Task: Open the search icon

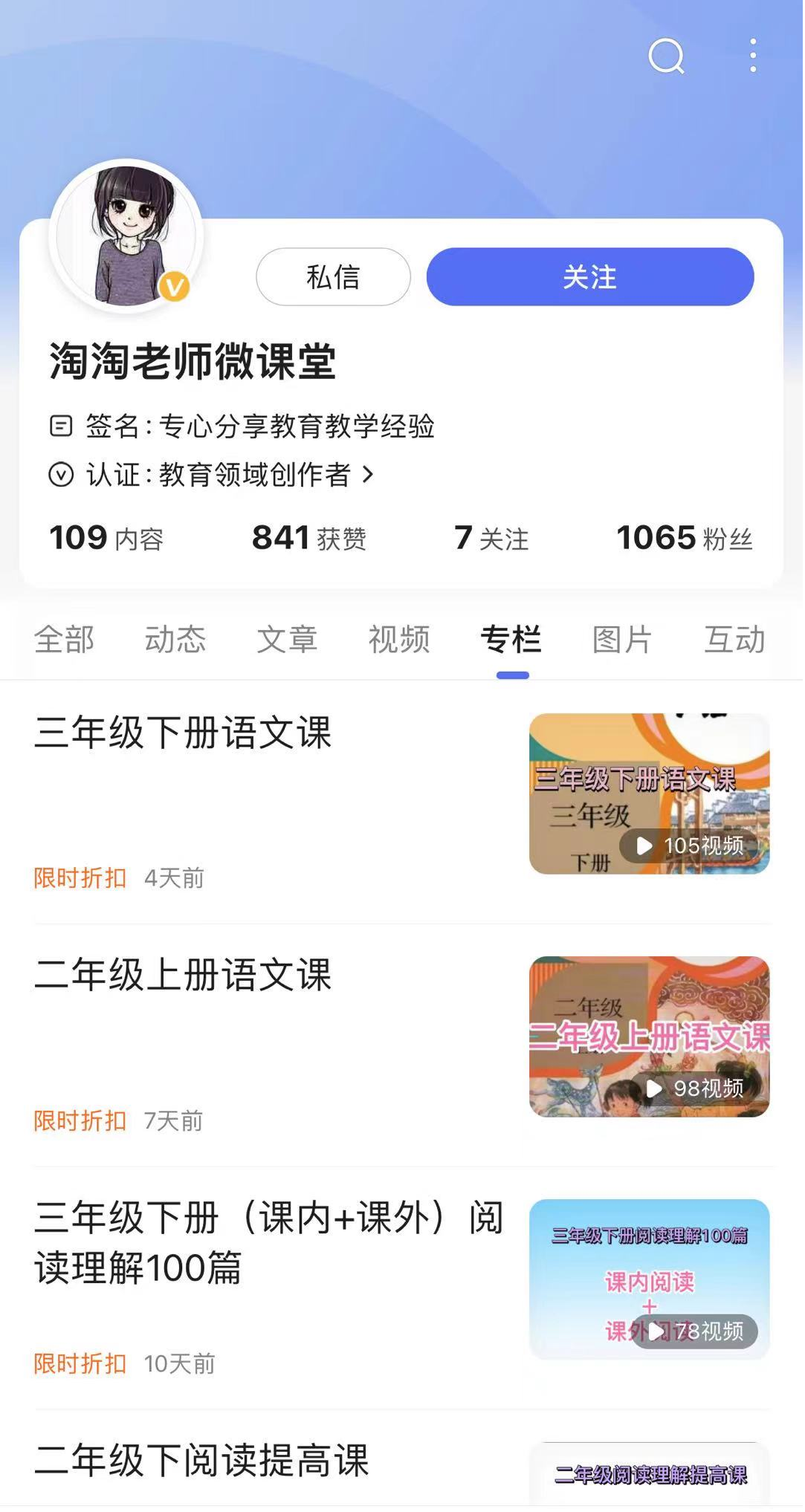Action: tap(665, 56)
